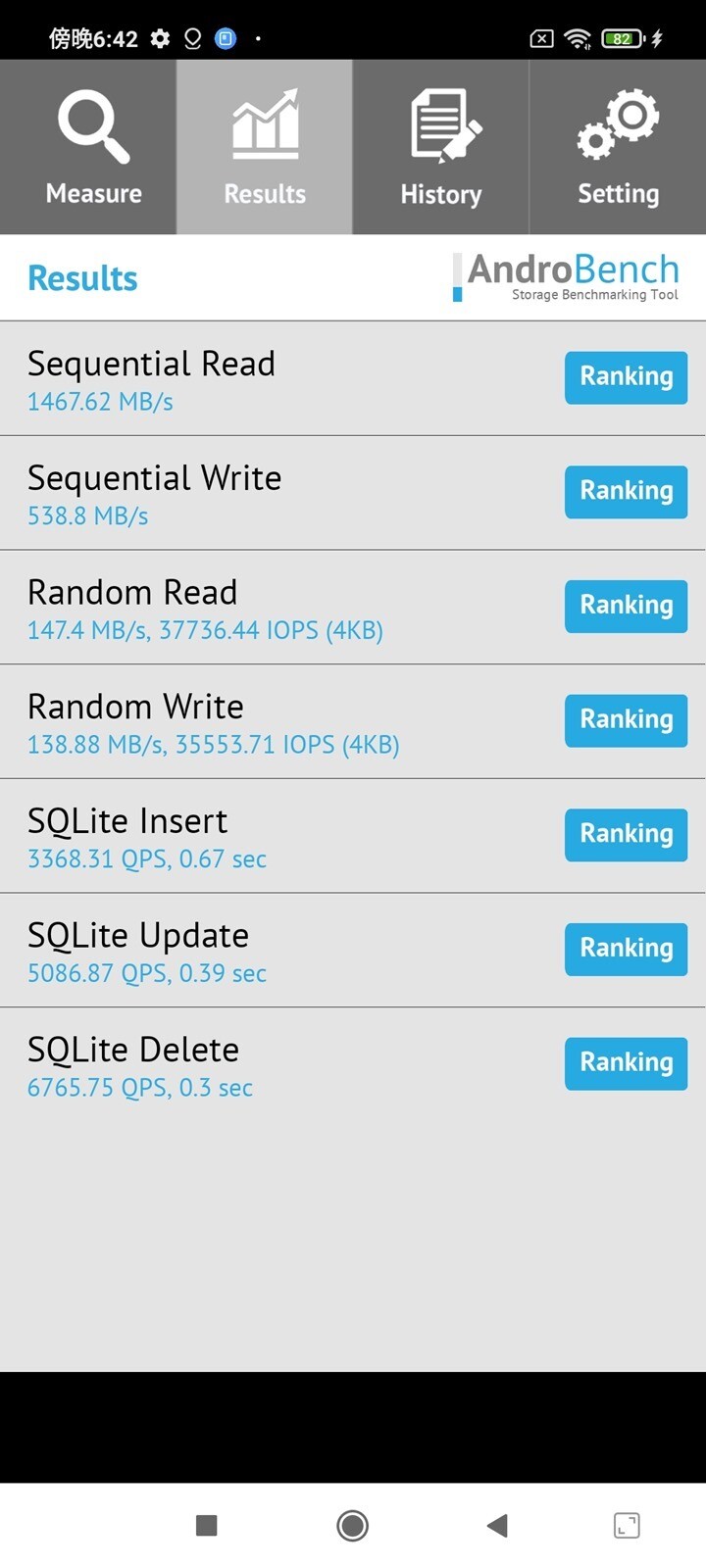Screen dimensions: 706x1568
Task: See Ranking for SQLite Update
Action: pos(626,949)
